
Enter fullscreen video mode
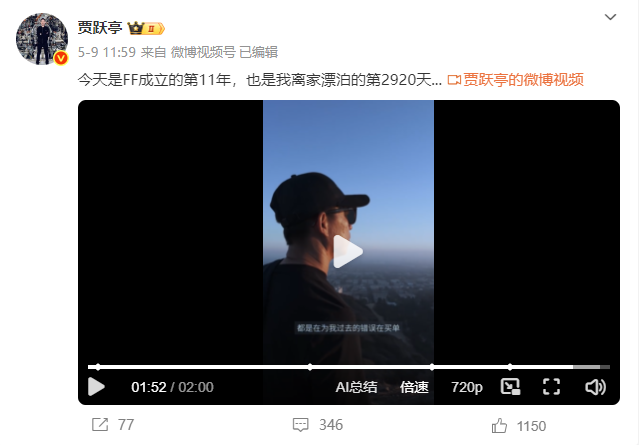(x=552, y=387)
